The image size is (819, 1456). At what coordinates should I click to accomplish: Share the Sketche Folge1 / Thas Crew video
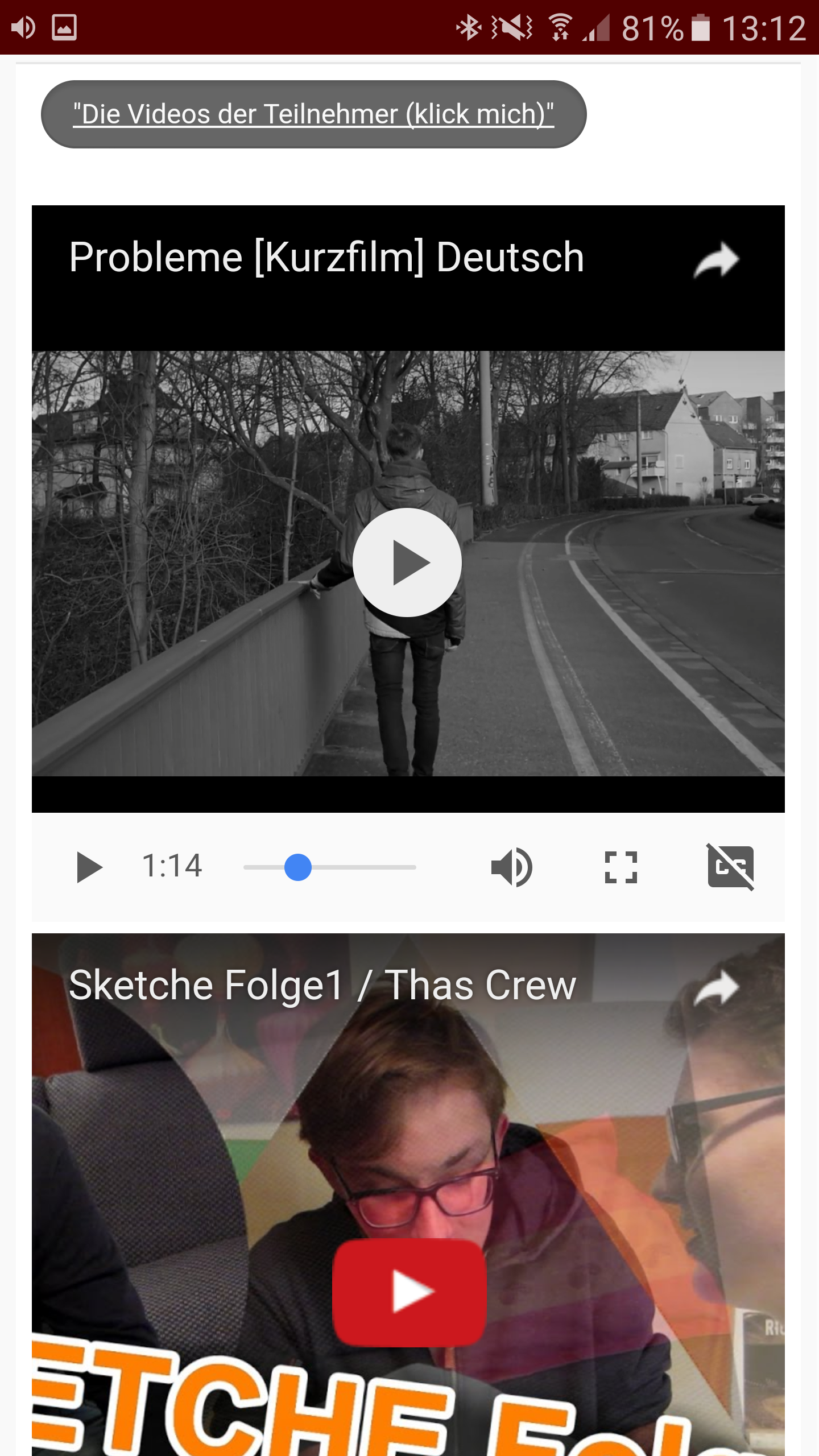716,988
